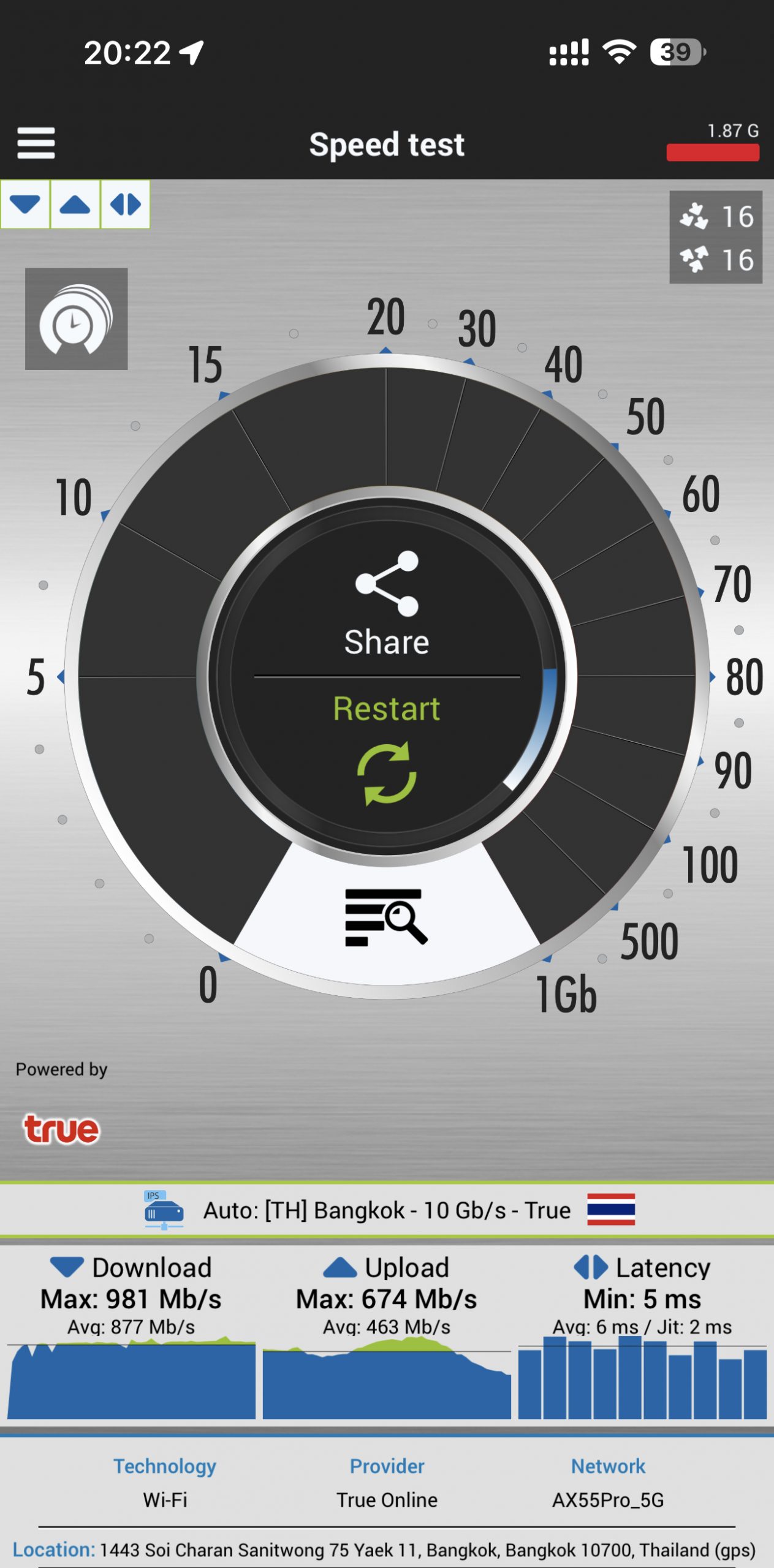Open the connections count 16 panel

(x=715, y=237)
